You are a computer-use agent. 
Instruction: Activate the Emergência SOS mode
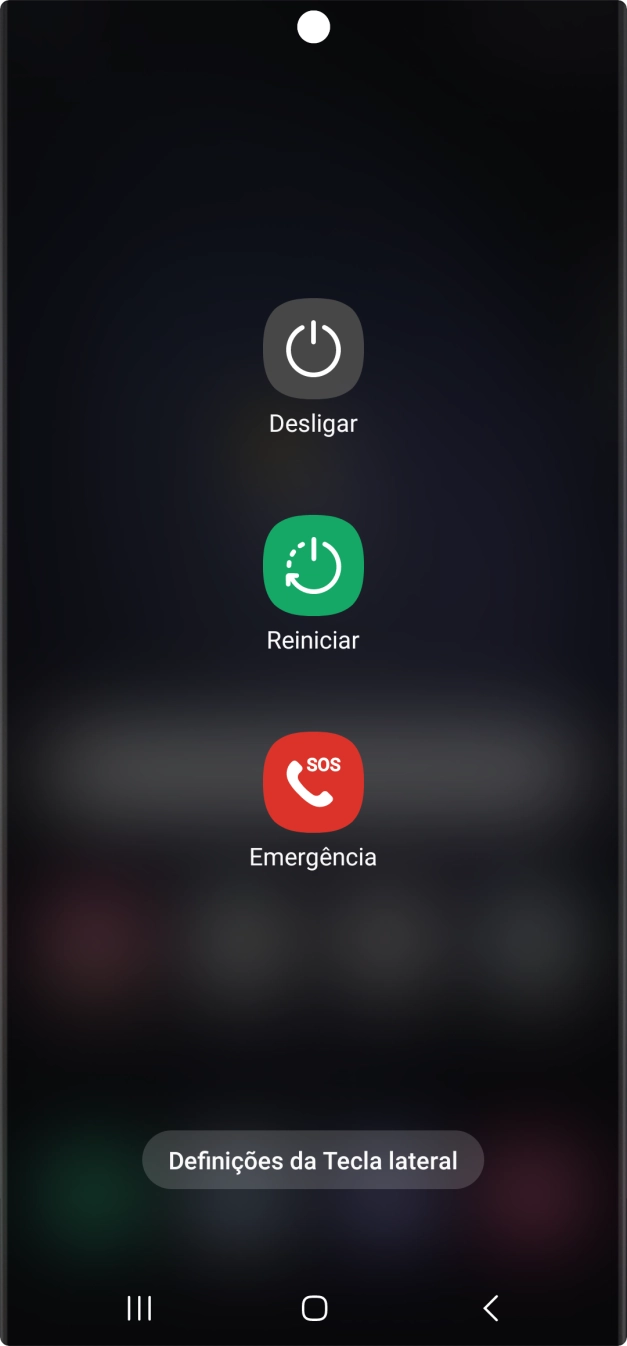pos(313,782)
